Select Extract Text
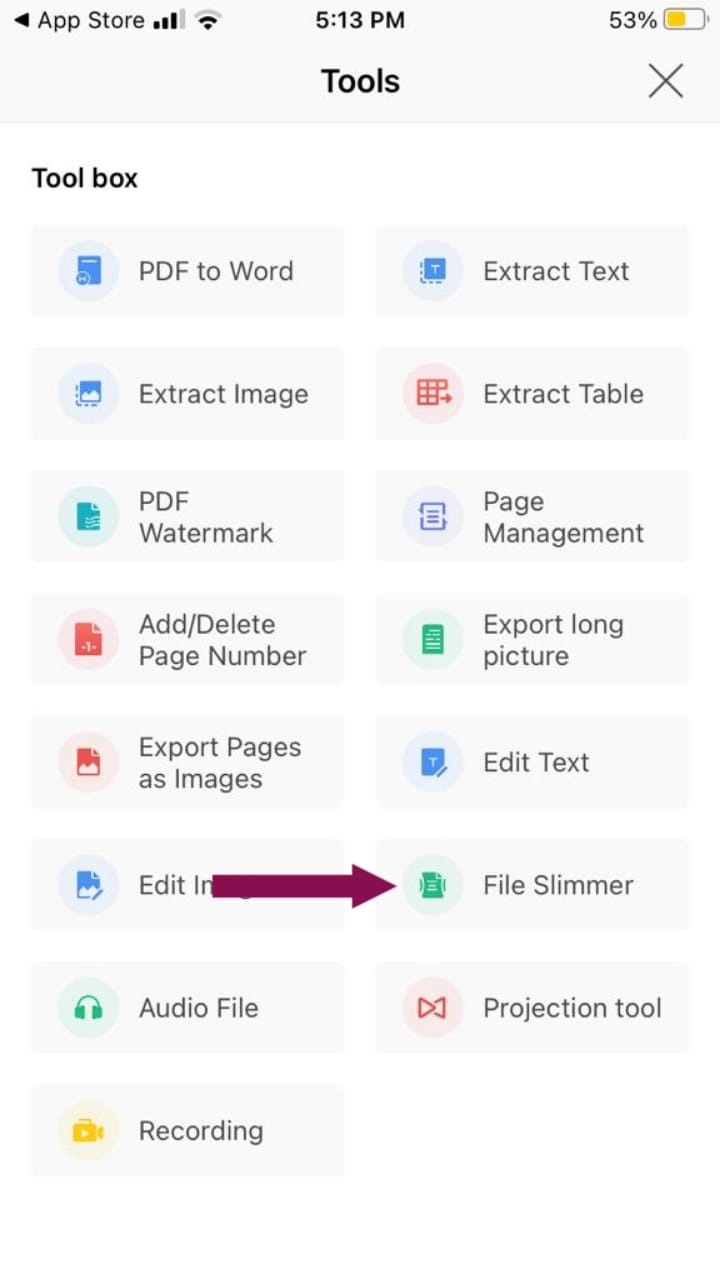The image size is (720, 1280). [x=532, y=271]
